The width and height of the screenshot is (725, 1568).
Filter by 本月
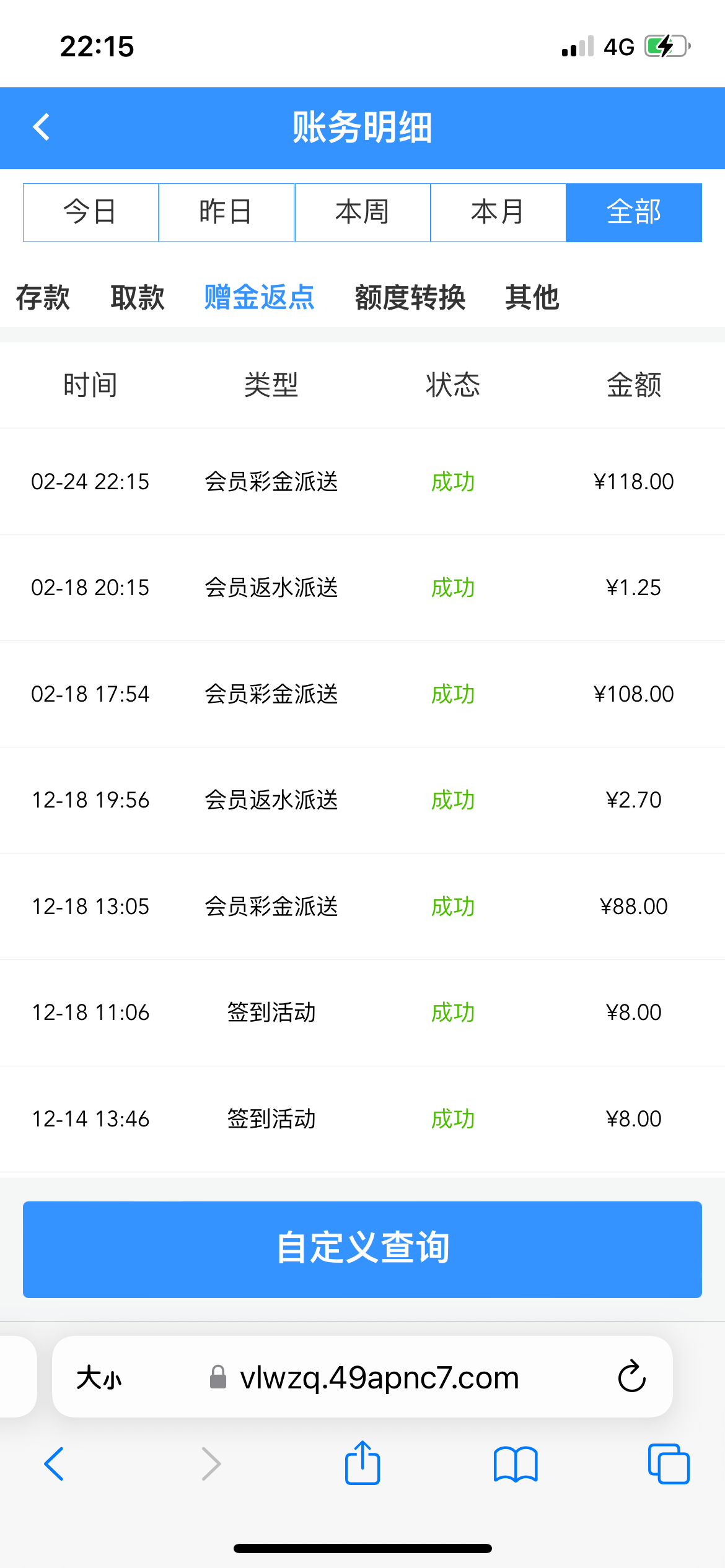[x=498, y=212]
